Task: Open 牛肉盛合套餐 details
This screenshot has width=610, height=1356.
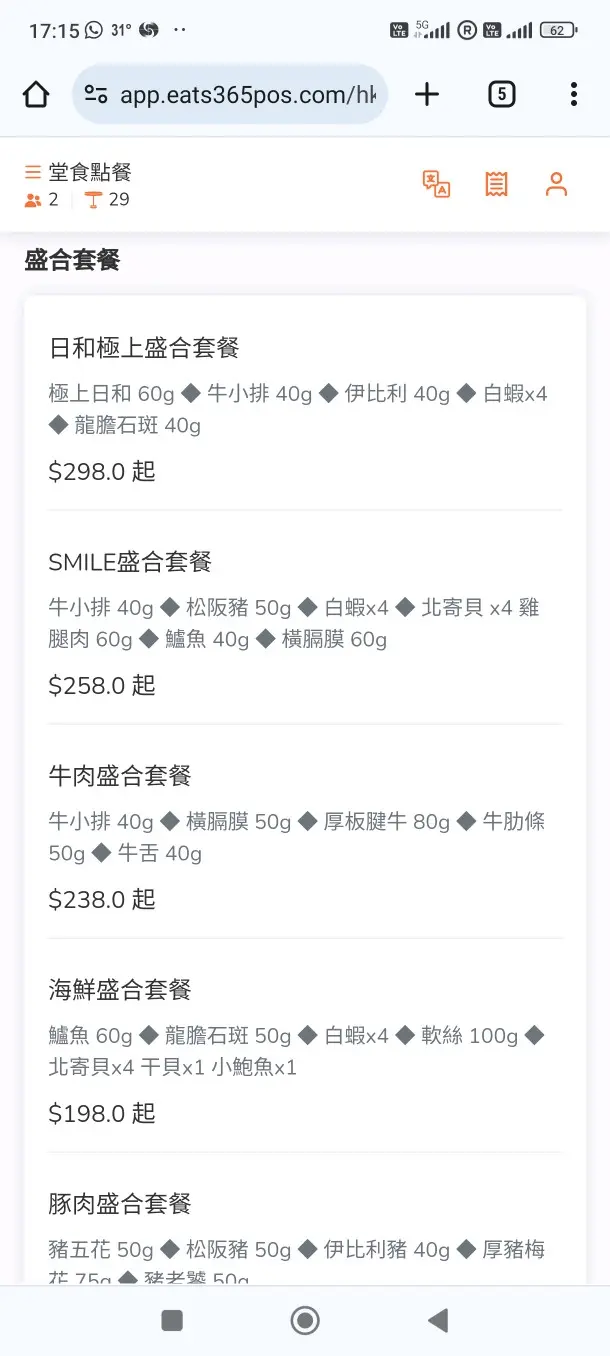Action: click(x=120, y=776)
